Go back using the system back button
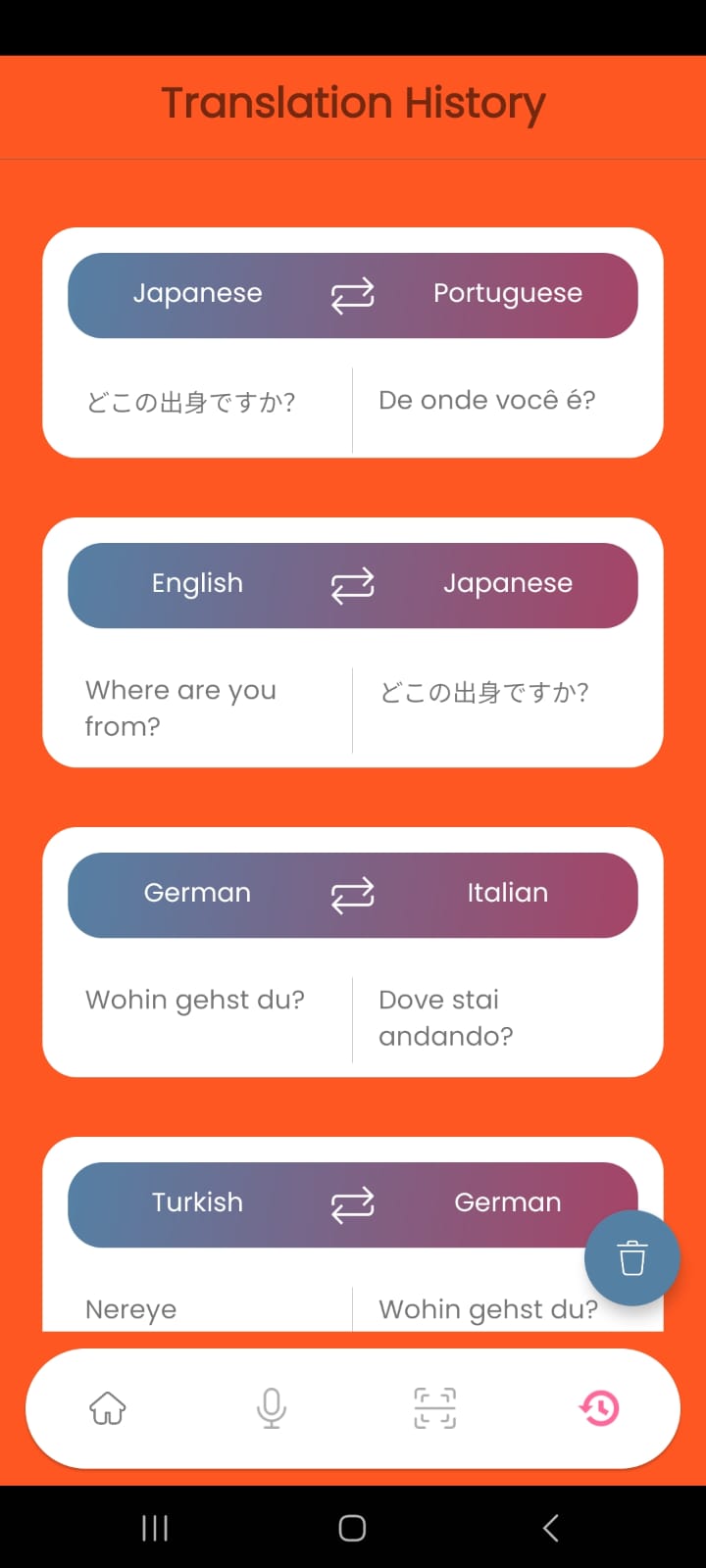 click(x=551, y=1527)
